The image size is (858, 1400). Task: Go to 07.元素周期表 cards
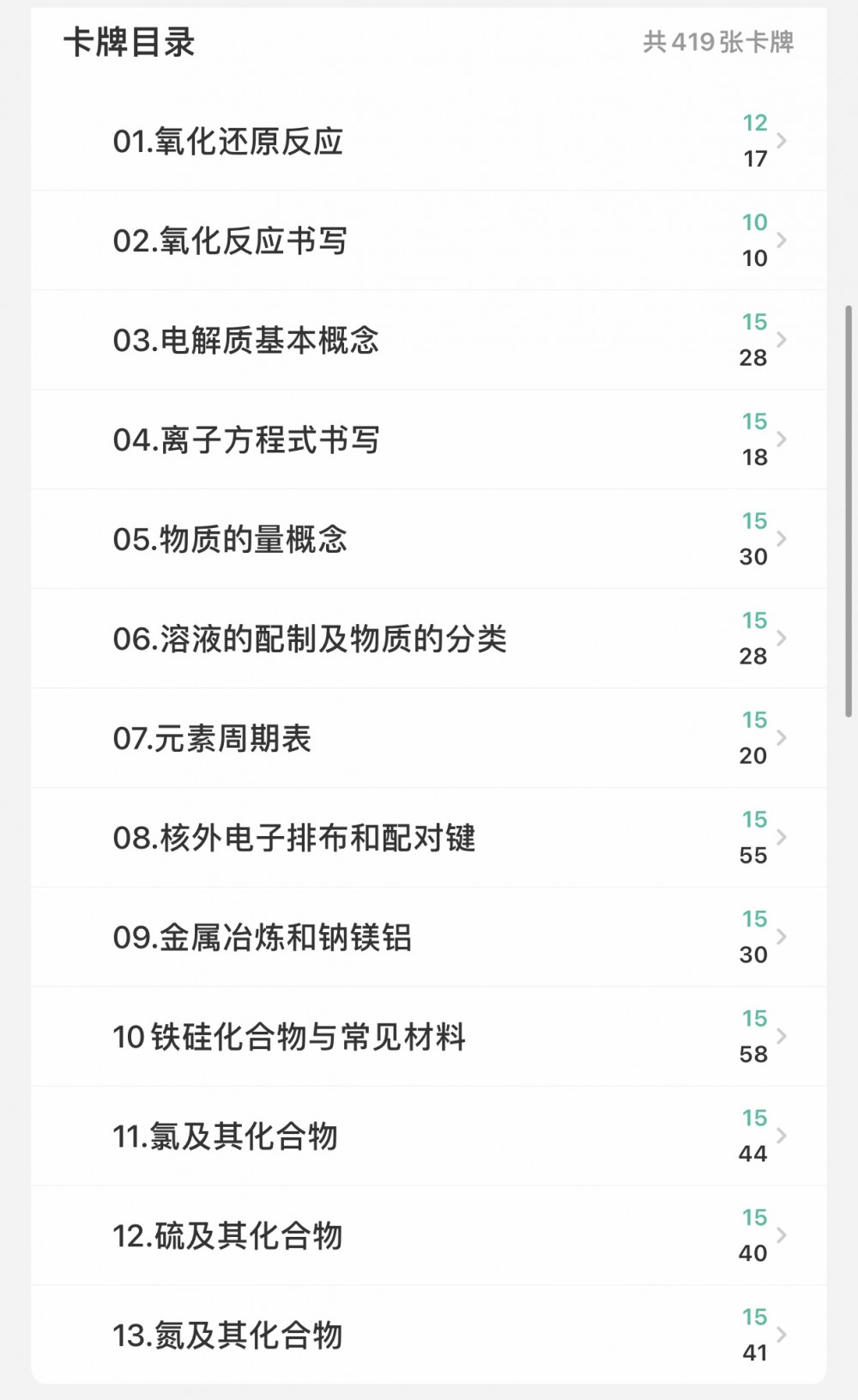tap(429, 738)
